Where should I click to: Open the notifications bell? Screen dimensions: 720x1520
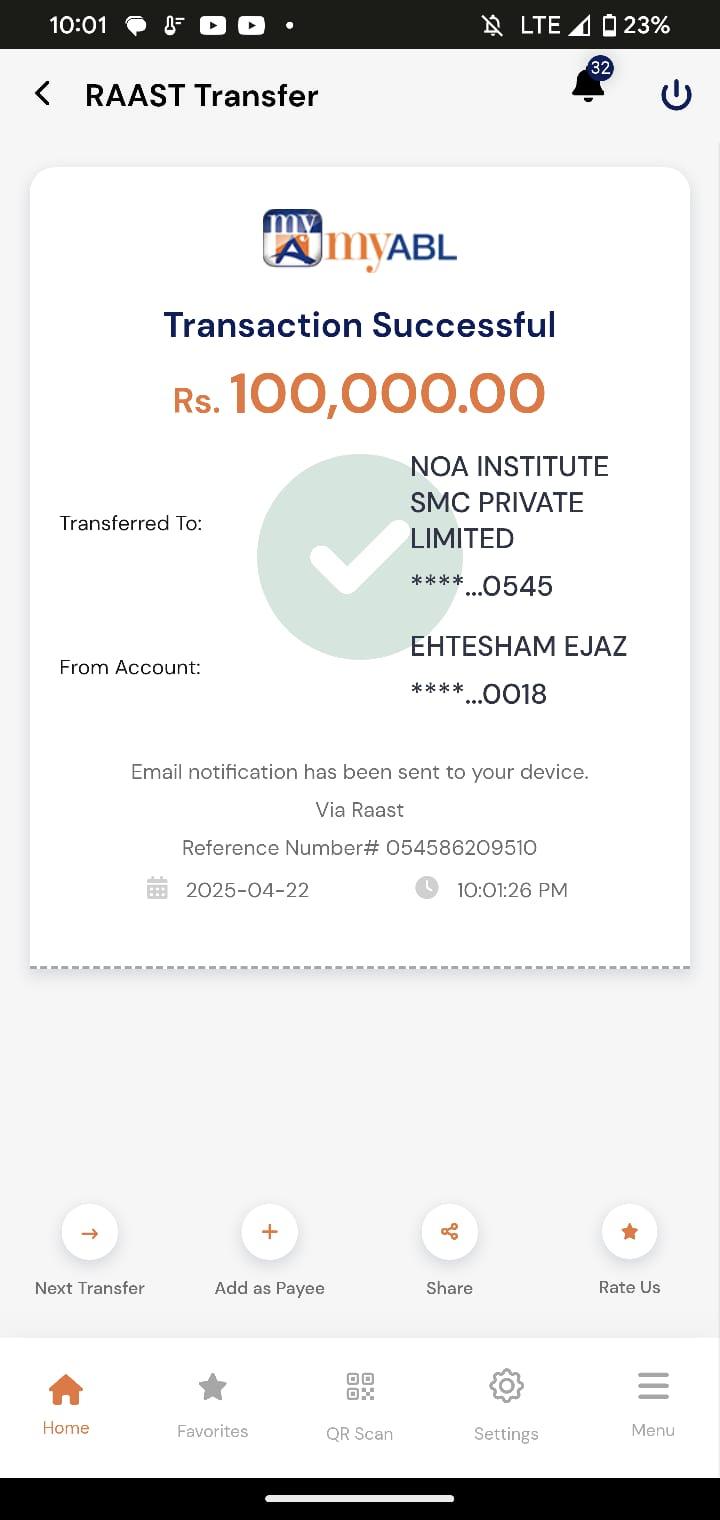(x=589, y=86)
